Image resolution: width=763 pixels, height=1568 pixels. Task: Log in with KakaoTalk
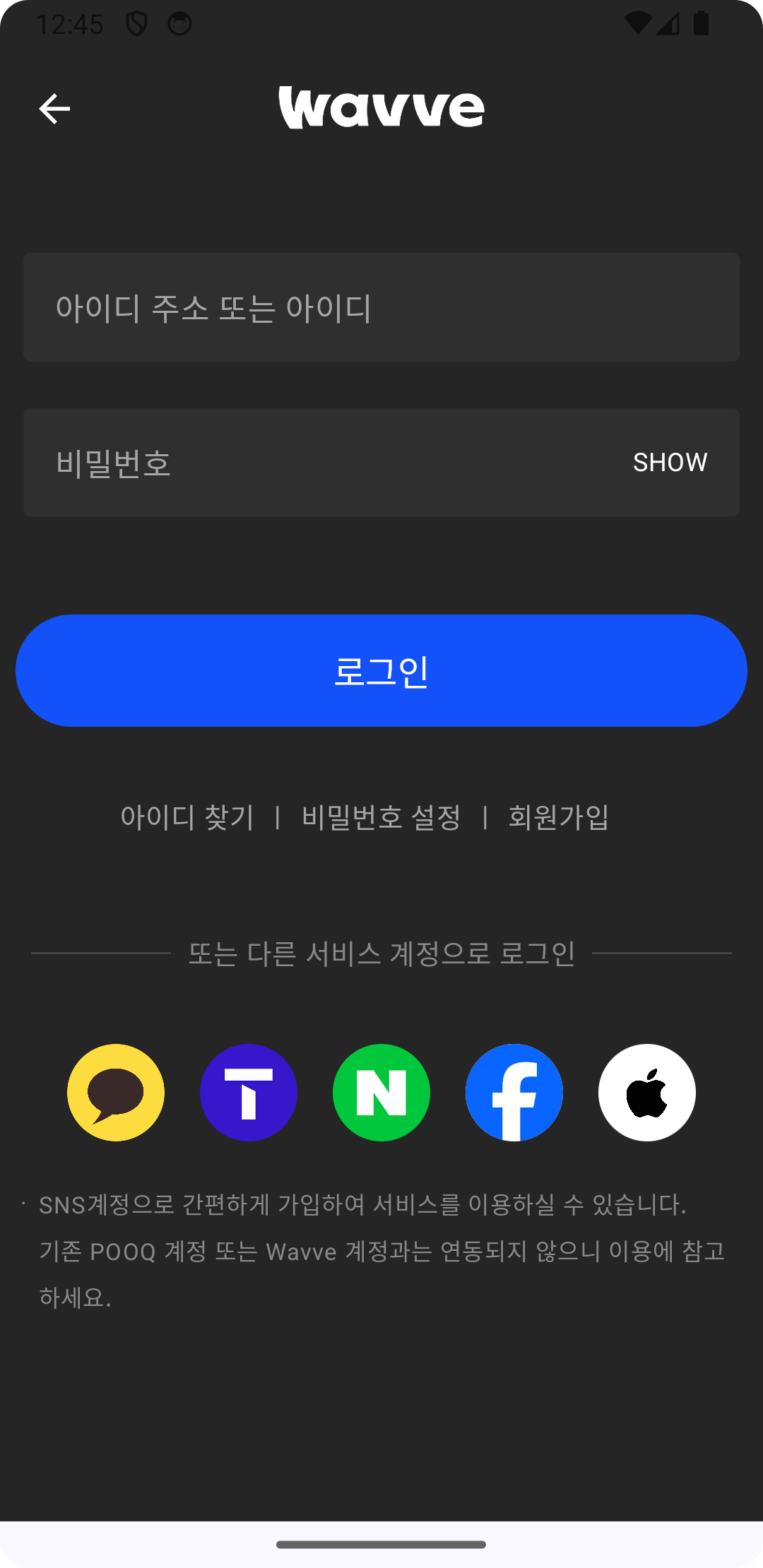coord(116,1093)
